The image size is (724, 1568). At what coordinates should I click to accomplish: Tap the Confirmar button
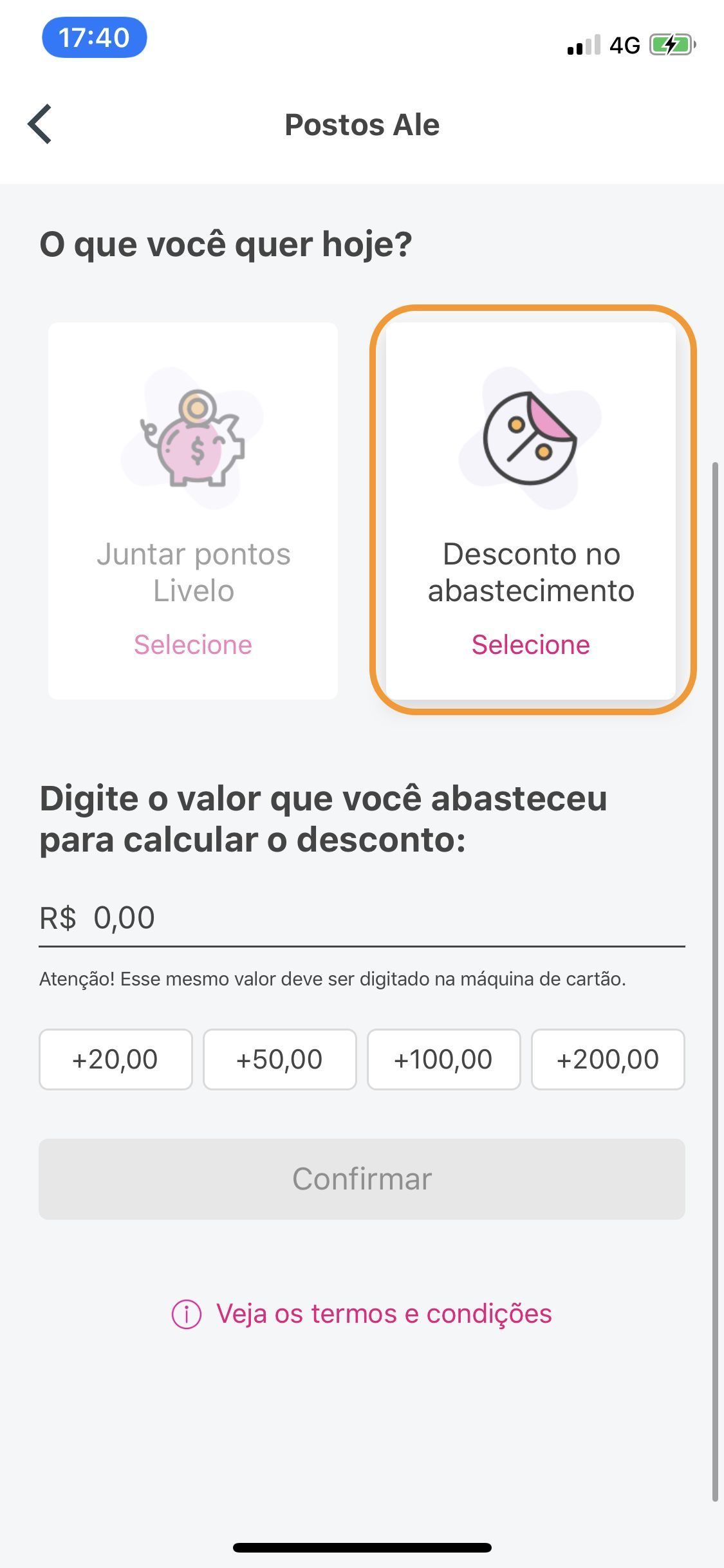tap(362, 1179)
